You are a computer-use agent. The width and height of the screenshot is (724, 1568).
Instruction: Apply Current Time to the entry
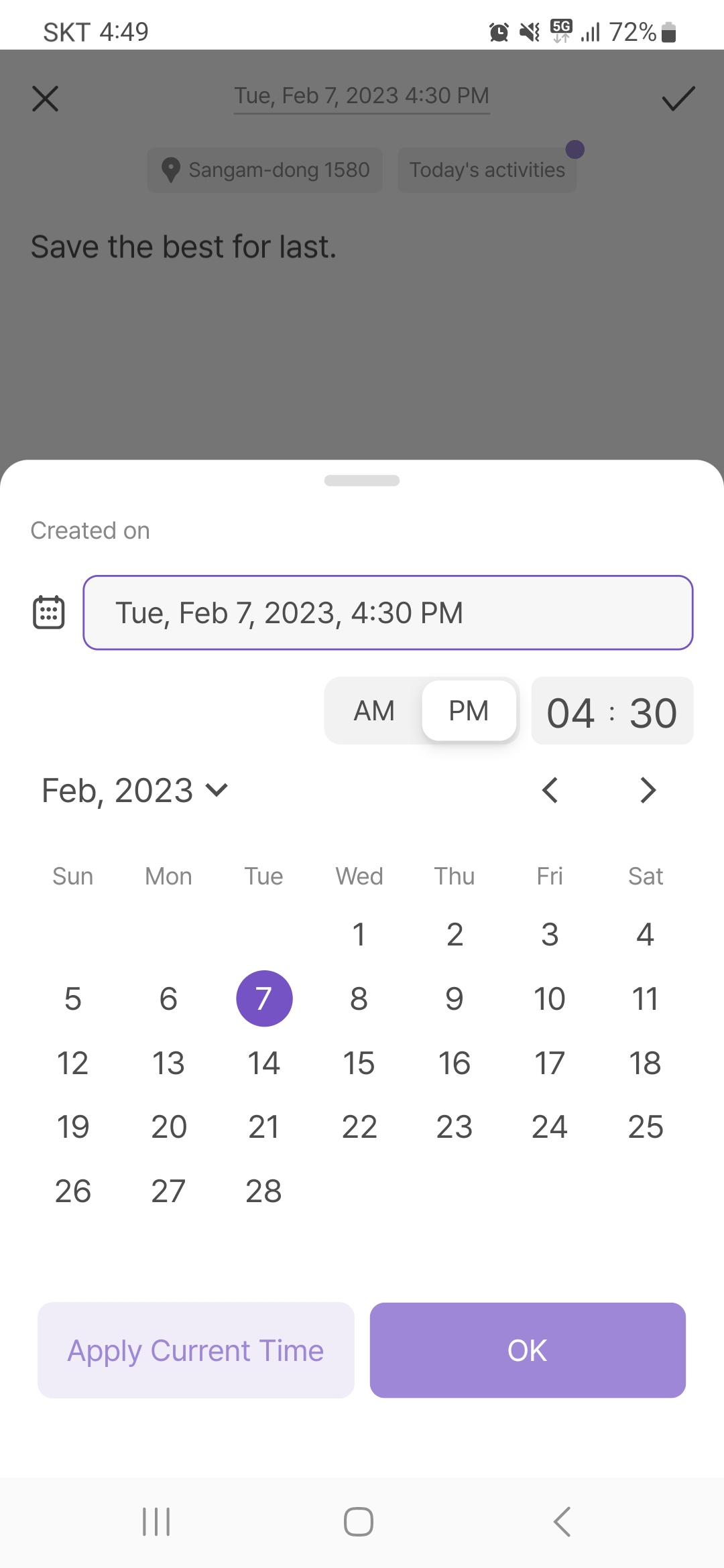pyautogui.click(x=196, y=1350)
